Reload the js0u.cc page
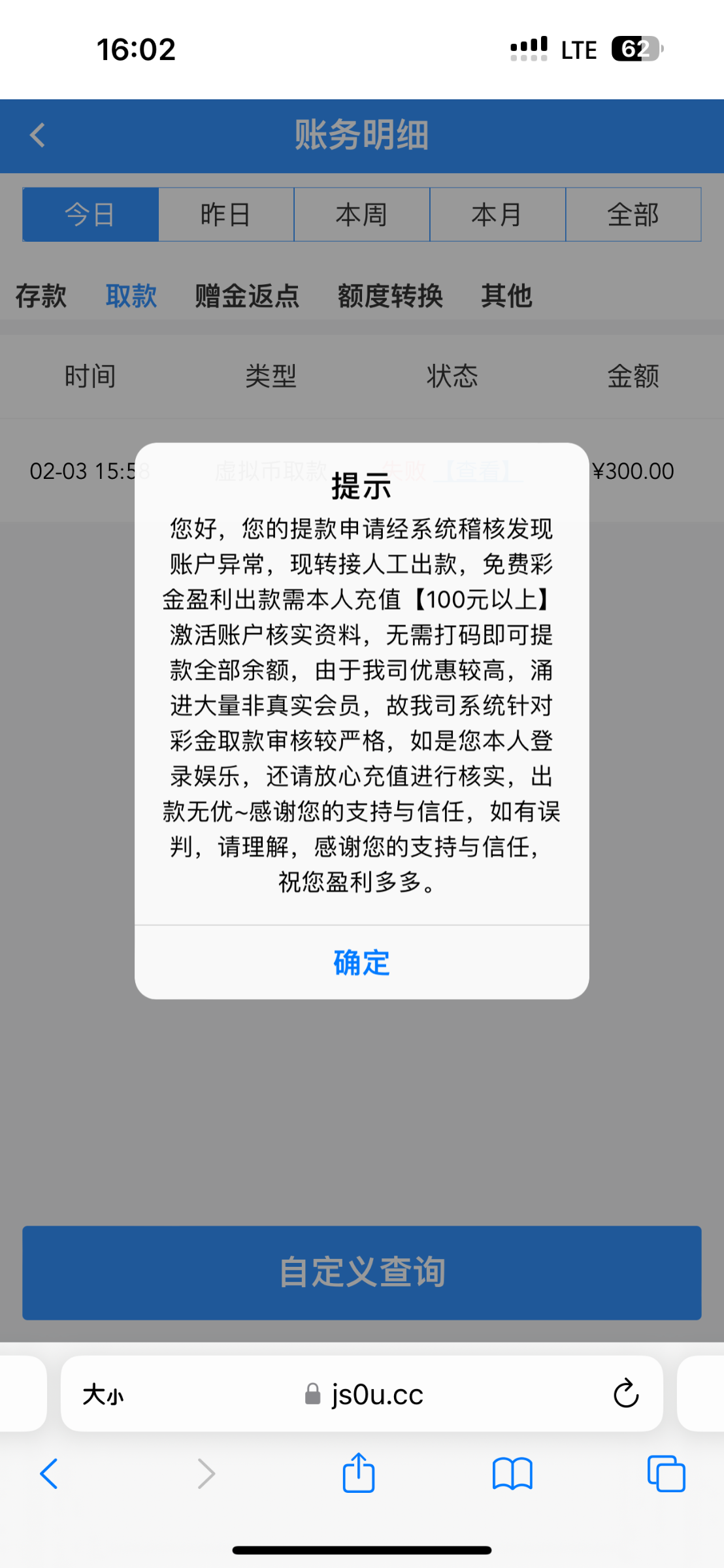This screenshot has height=1568, width=724. click(626, 1393)
